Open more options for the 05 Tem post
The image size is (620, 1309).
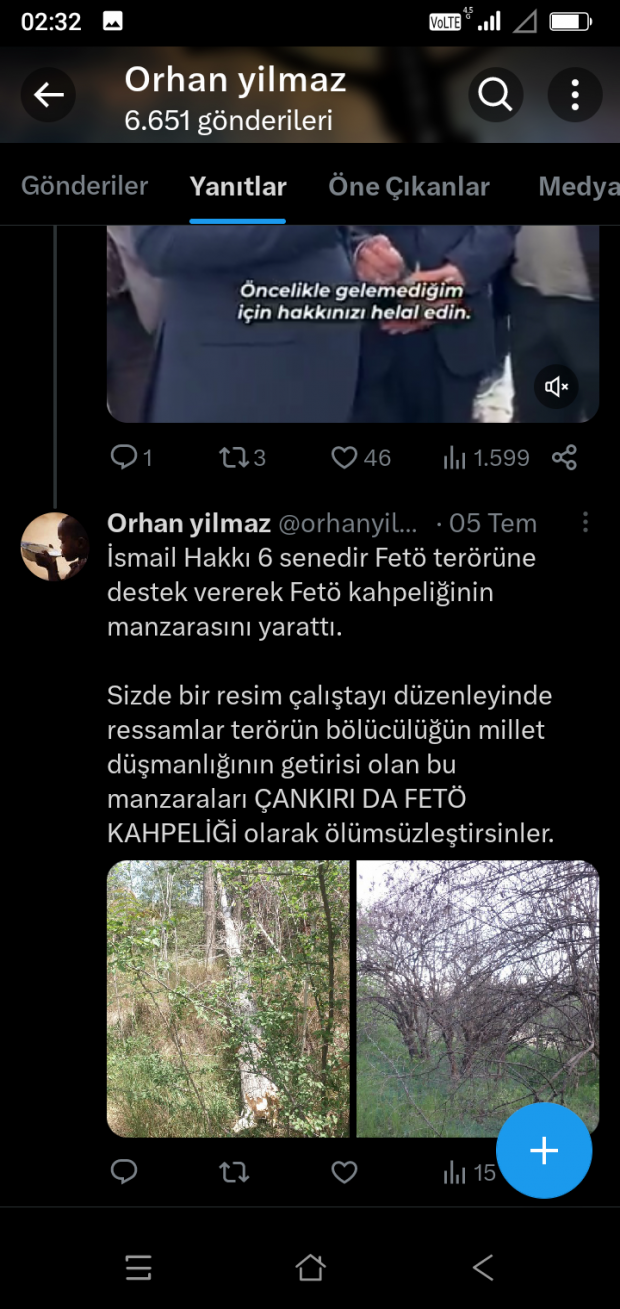pyautogui.click(x=585, y=523)
